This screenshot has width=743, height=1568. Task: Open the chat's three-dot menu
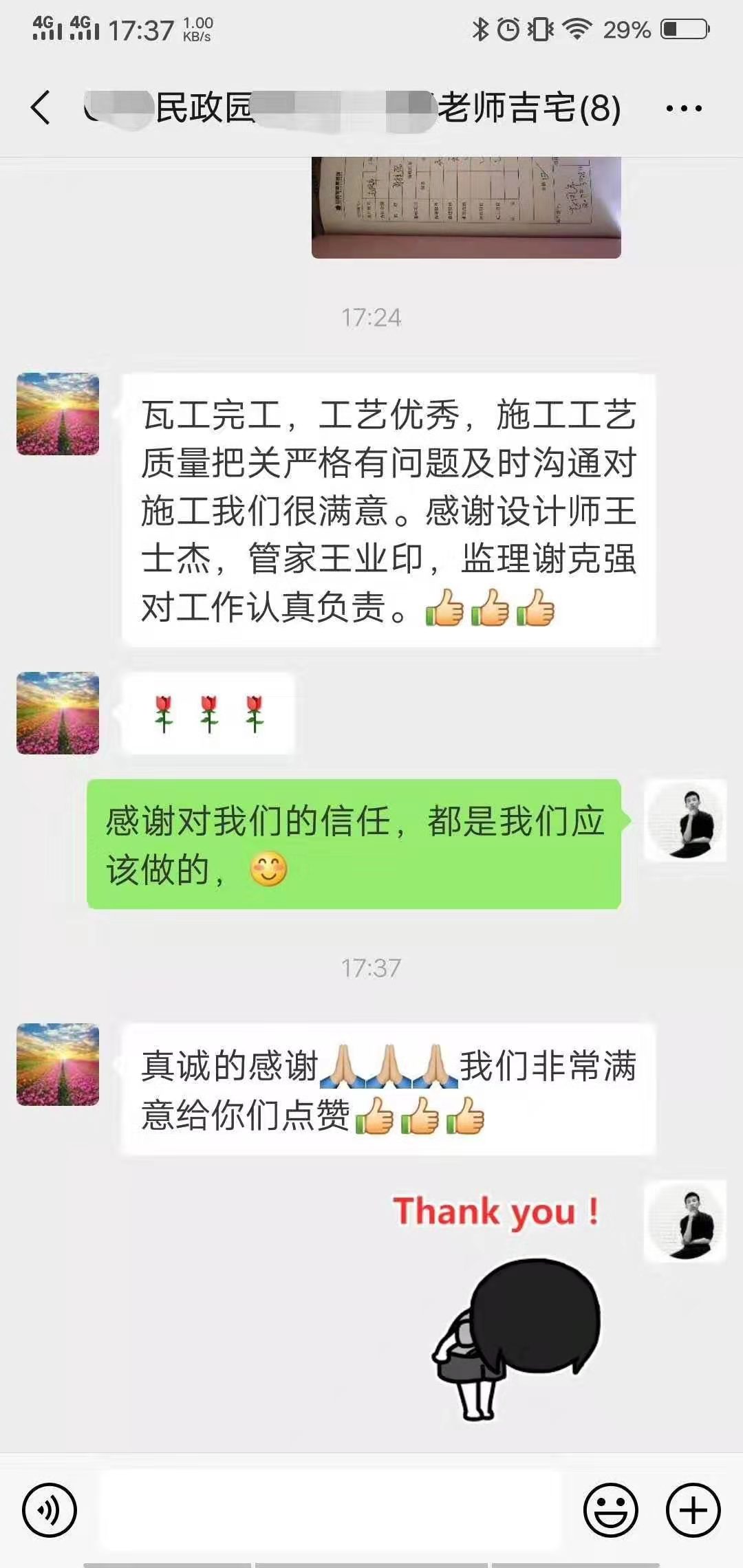click(x=683, y=108)
